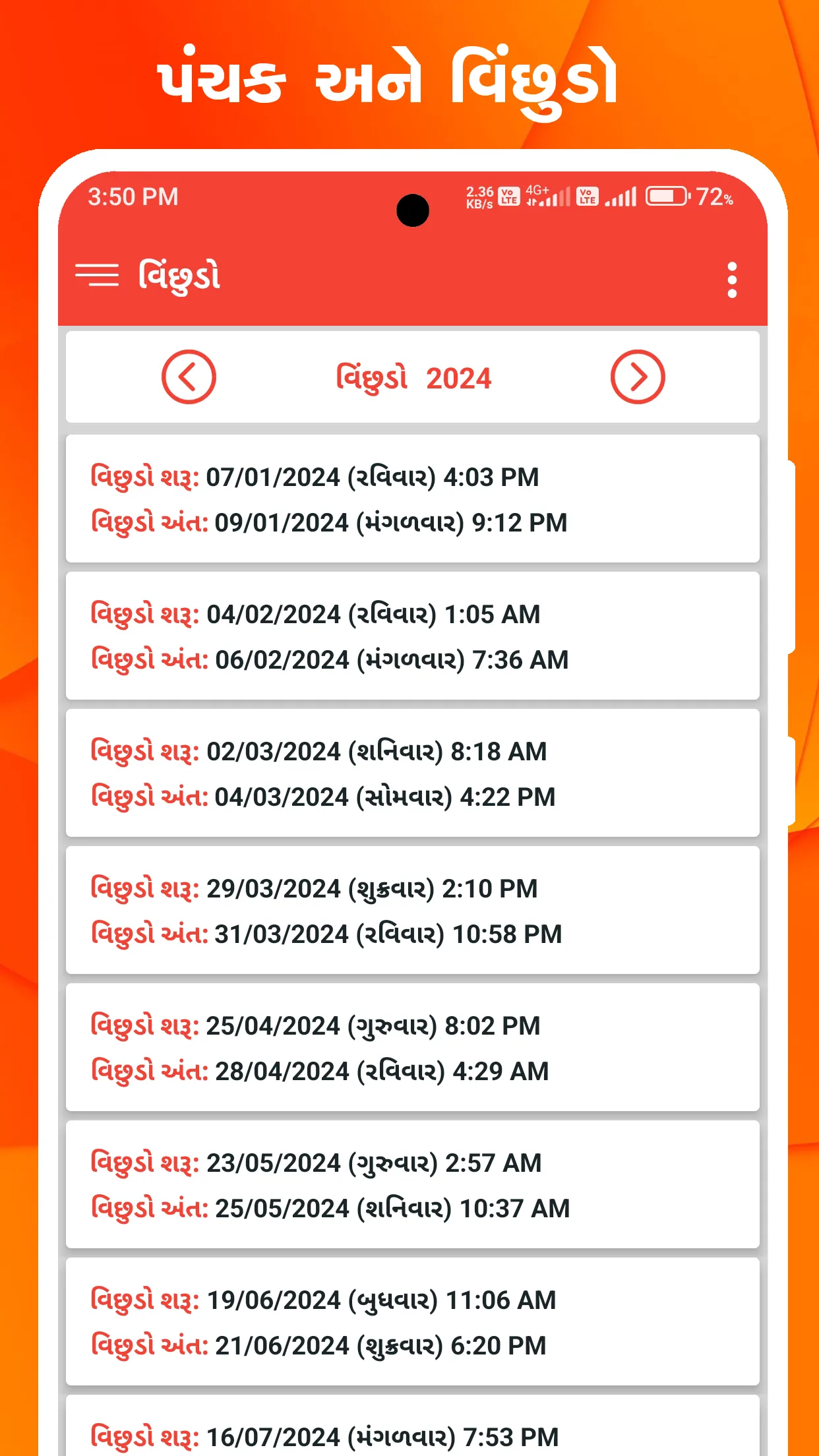Viewport: 819px width, 1456px height.
Task: Tap the 3:50 PM clock in status bar
Action: 132,196
